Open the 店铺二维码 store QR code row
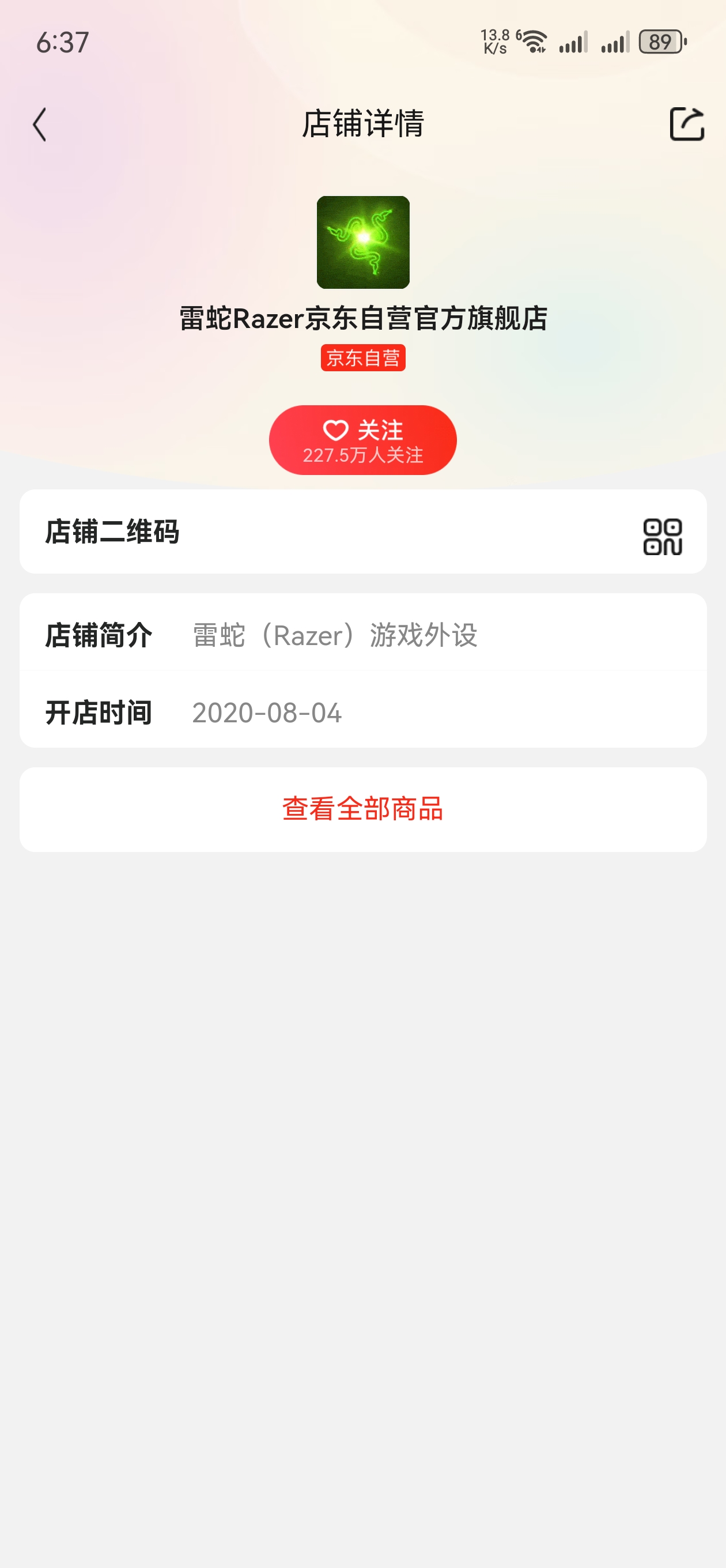 [x=362, y=532]
